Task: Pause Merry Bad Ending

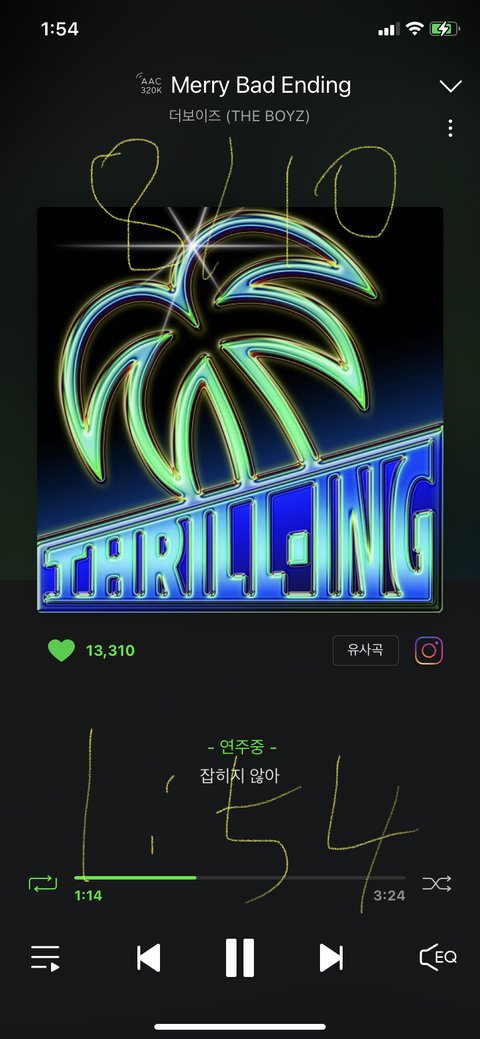Action: (239, 958)
